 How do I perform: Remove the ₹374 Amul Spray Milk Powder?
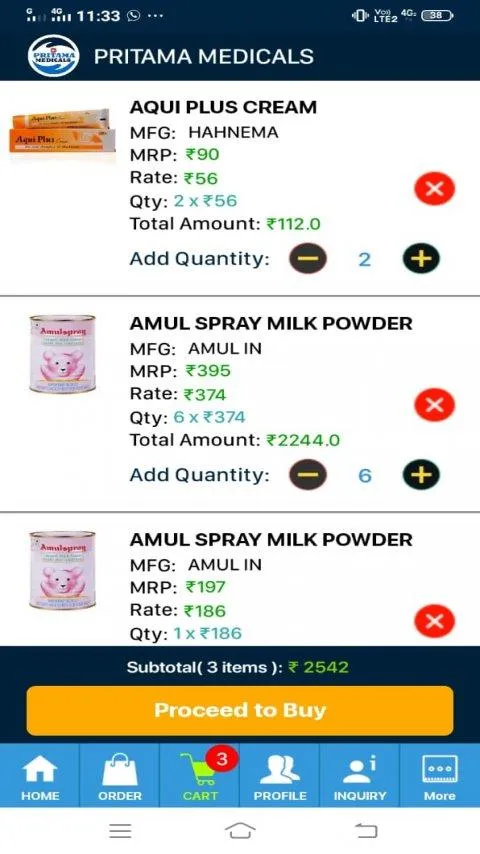pyautogui.click(x=434, y=405)
